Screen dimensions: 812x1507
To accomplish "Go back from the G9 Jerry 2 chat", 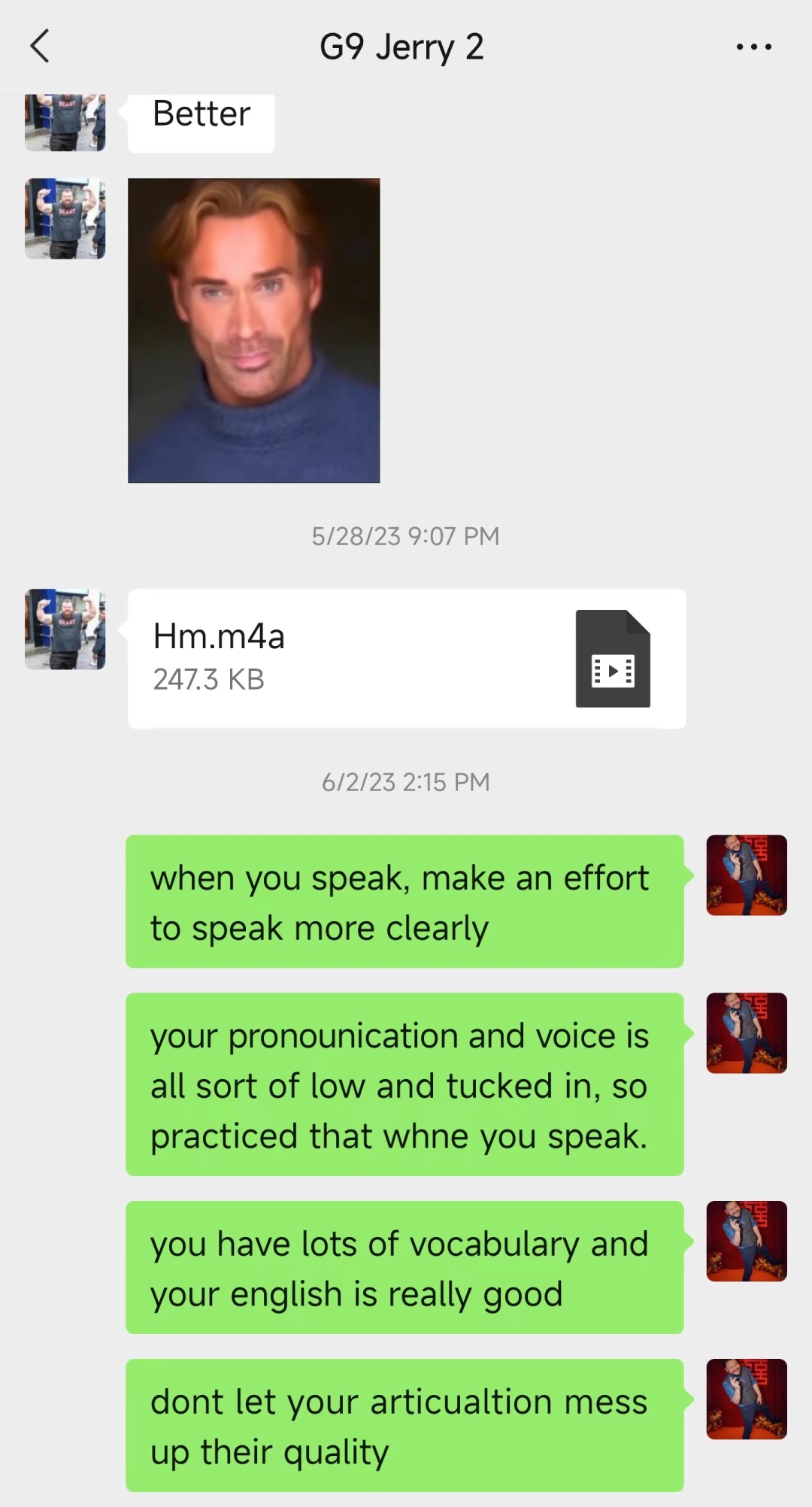I will (40, 47).
